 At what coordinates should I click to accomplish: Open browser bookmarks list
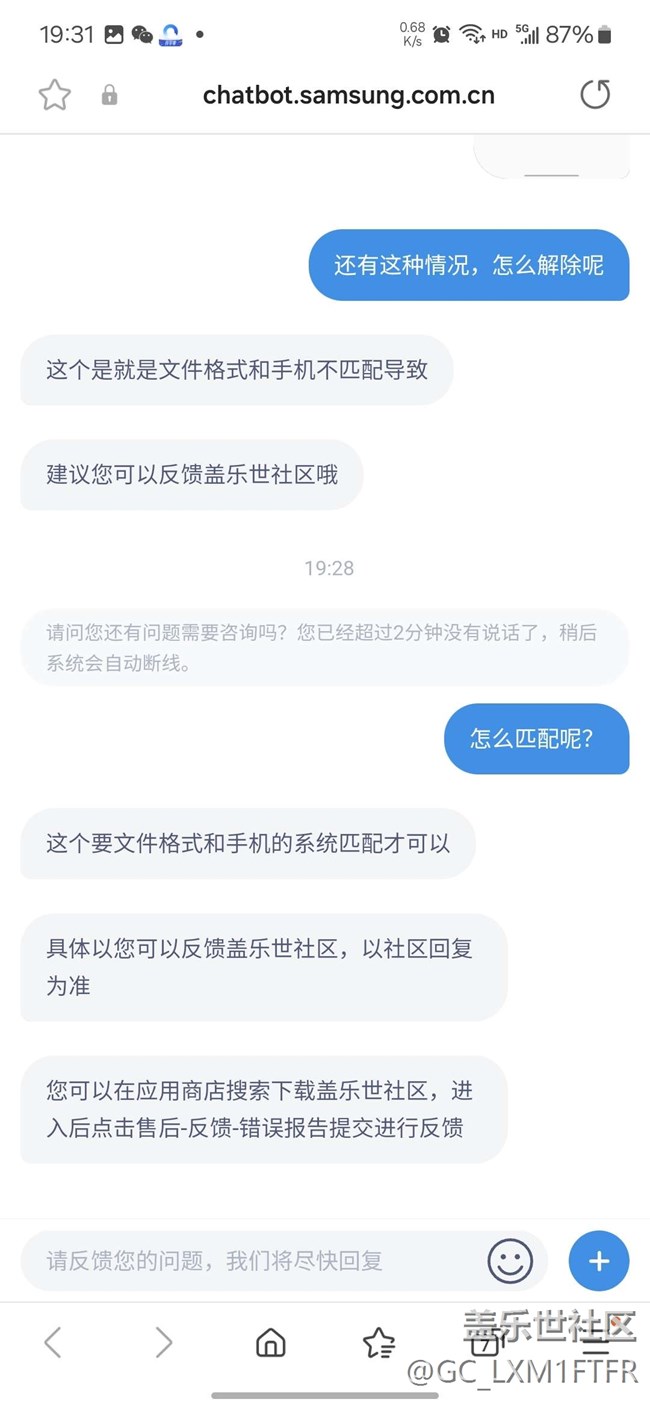coord(379,1342)
